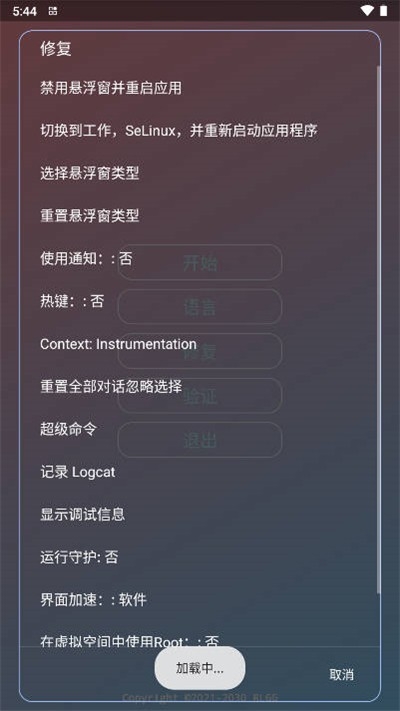Change 界面加速 setting

(x=198, y=599)
